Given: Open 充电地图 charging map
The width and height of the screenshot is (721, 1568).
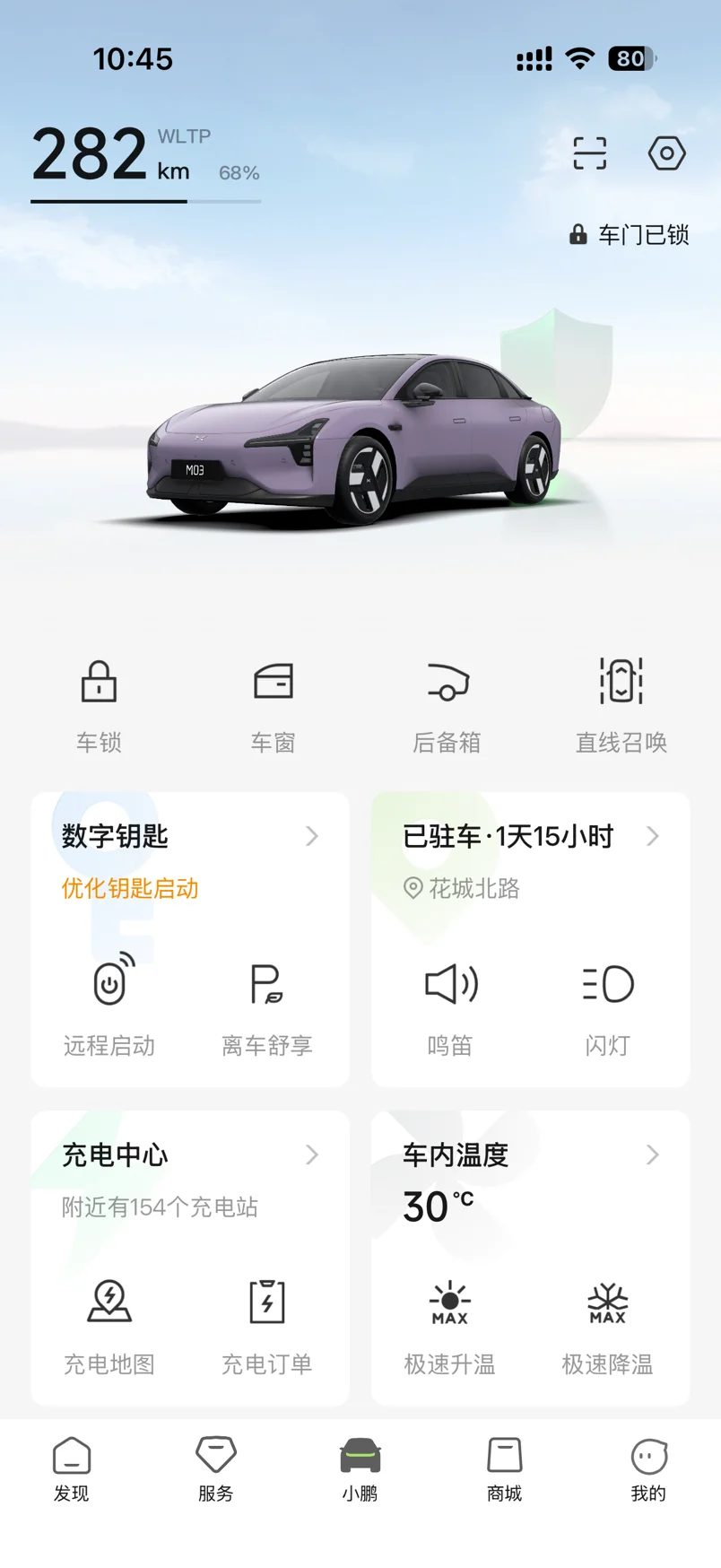Looking at the screenshot, I should 109,1323.
